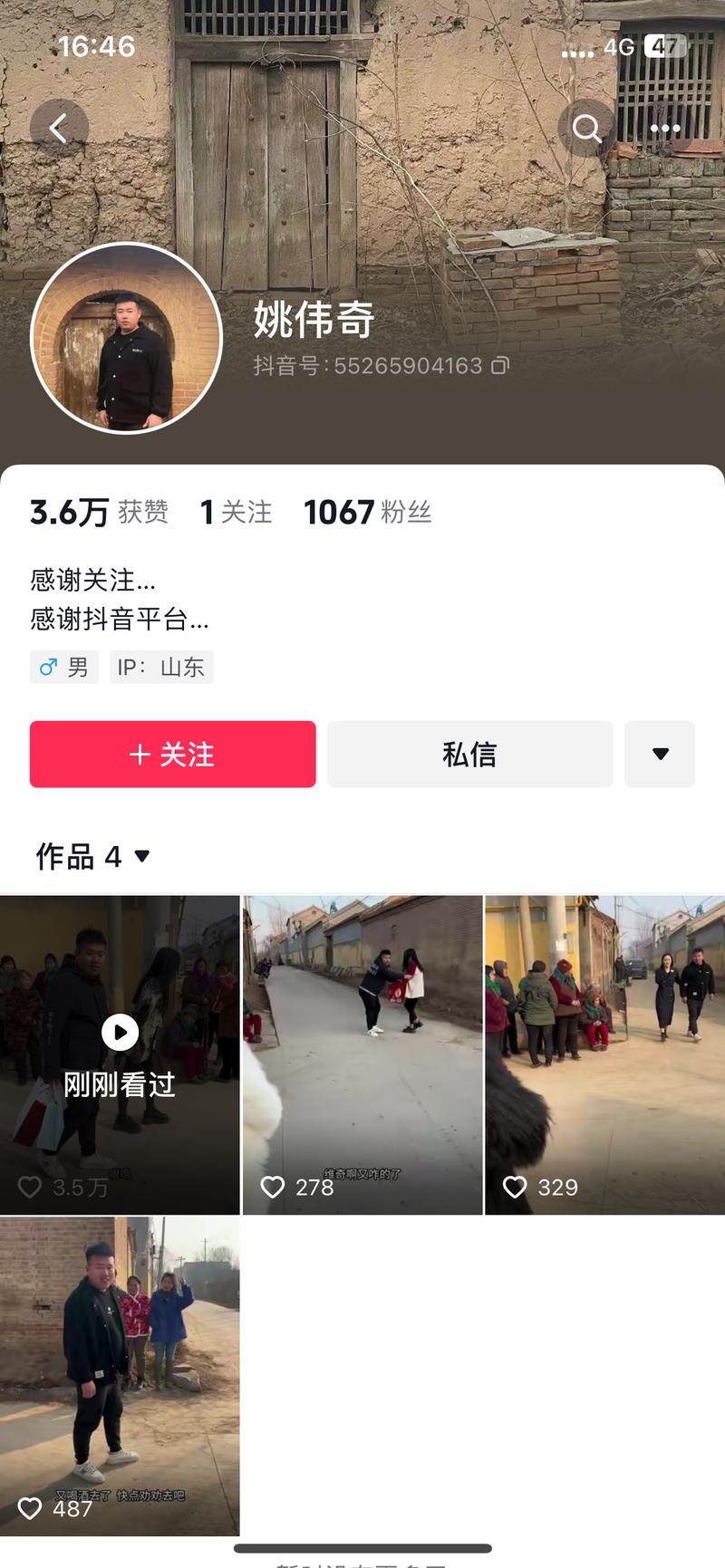Open the three-dot more options menu
The width and height of the screenshot is (725, 1568).
pyautogui.click(x=665, y=129)
